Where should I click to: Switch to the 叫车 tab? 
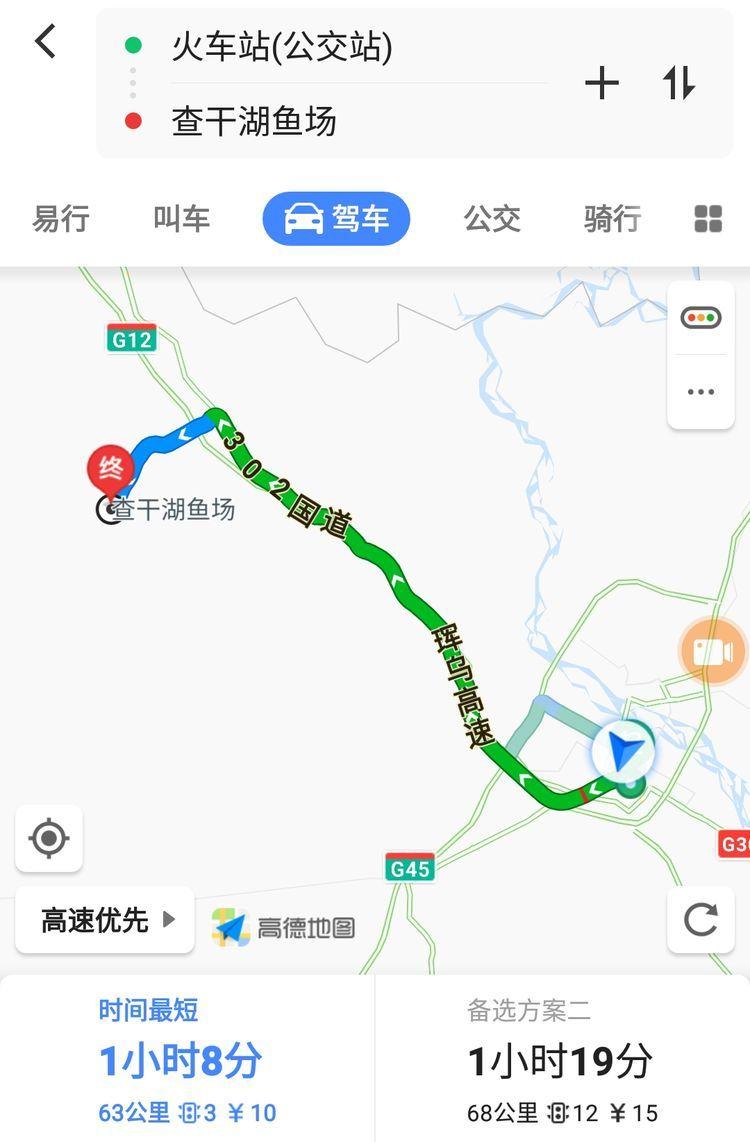(181, 218)
